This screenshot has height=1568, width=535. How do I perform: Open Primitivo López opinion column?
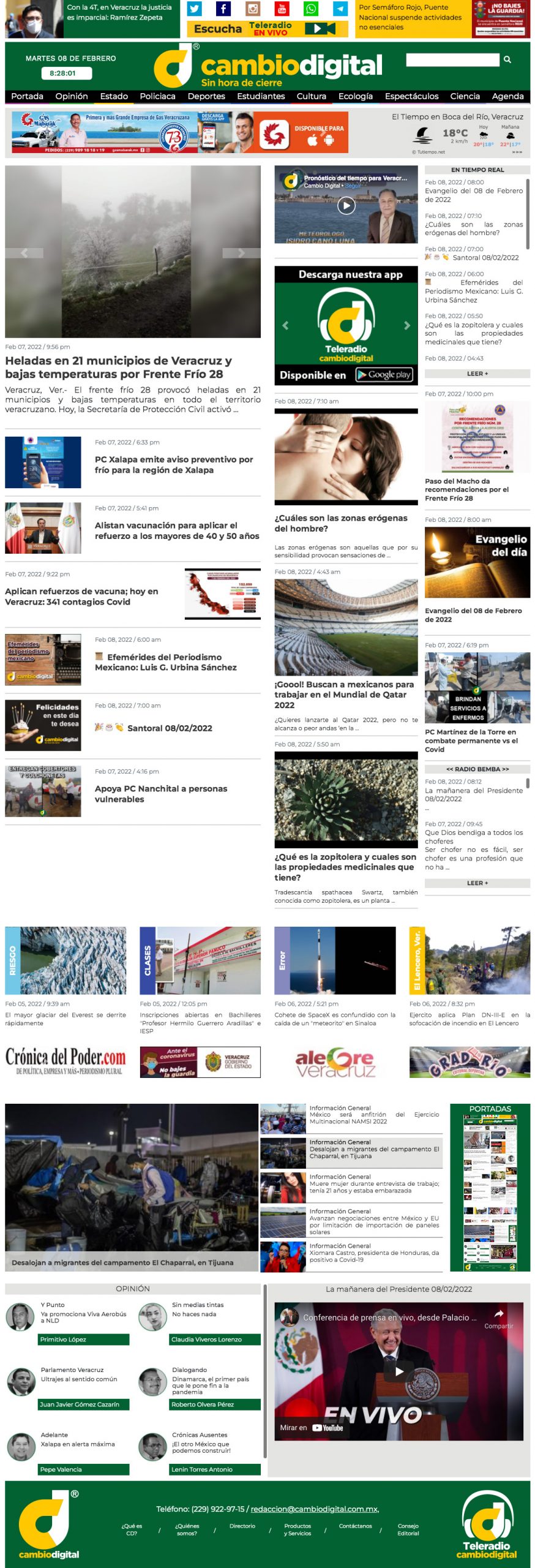84,1340
